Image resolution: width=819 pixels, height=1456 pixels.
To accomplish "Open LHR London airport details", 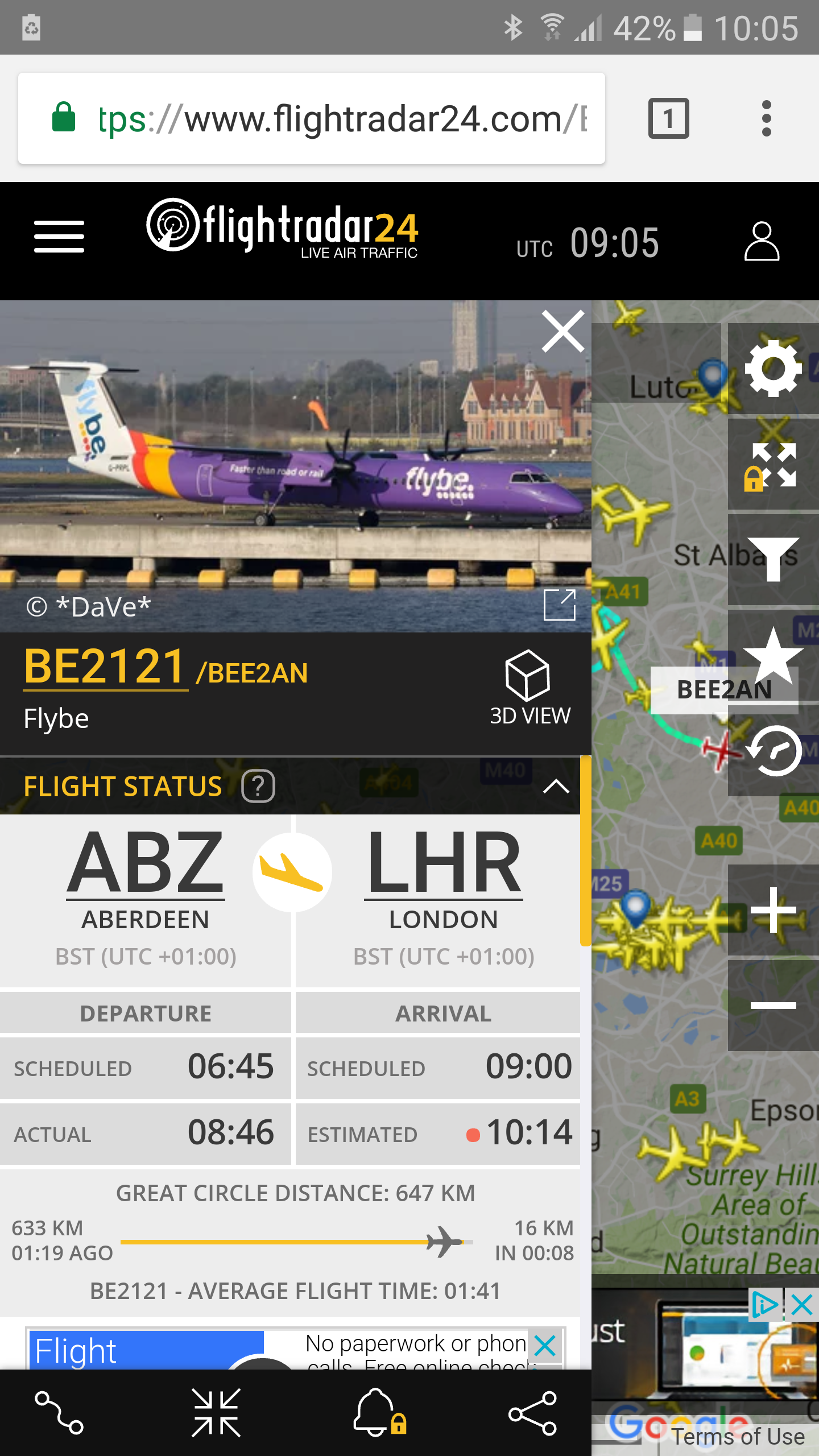I will [444, 863].
